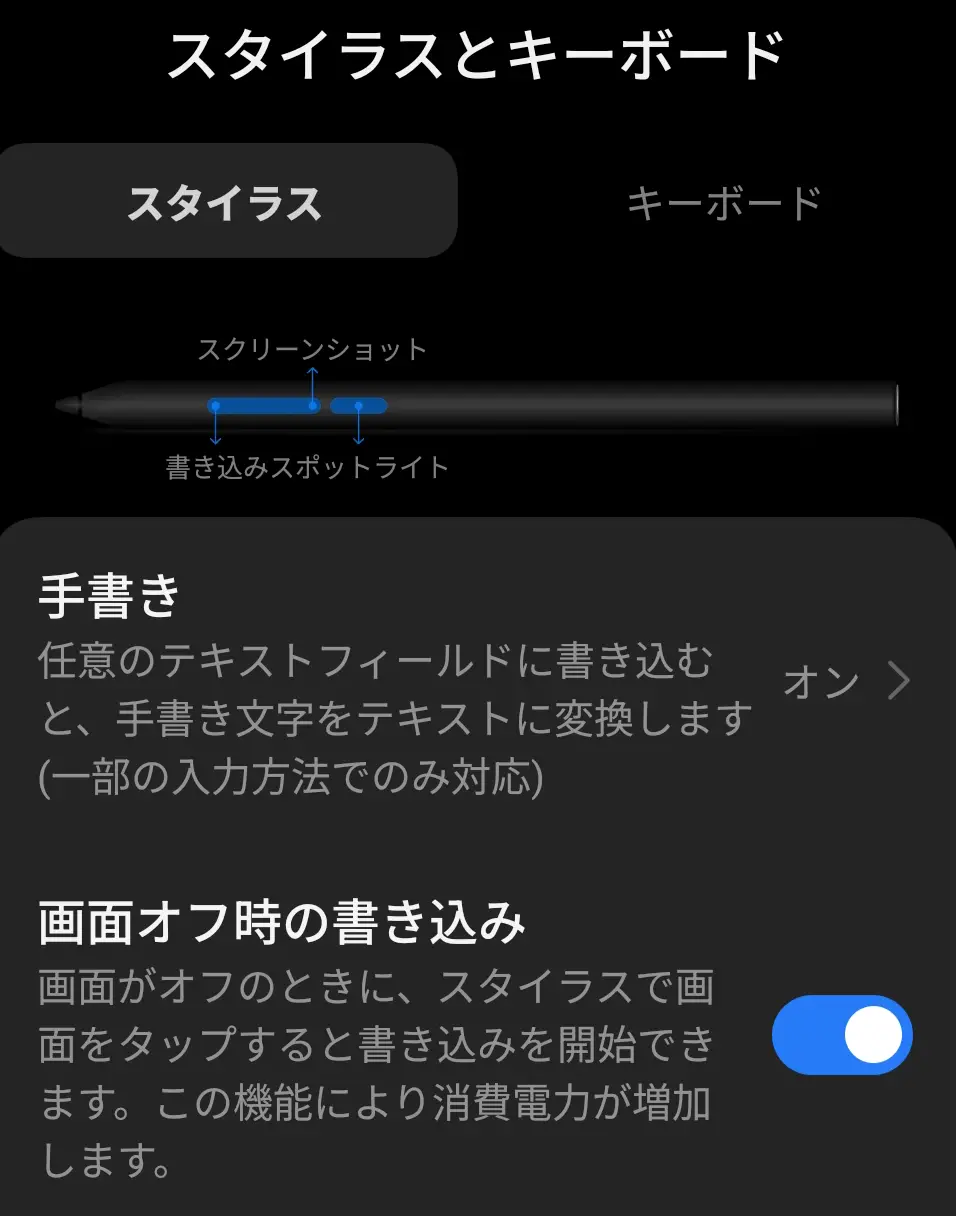This screenshot has width=956, height=1216.
Task: Open the 手書き settings via the chevron
Action: coord(899,681)
